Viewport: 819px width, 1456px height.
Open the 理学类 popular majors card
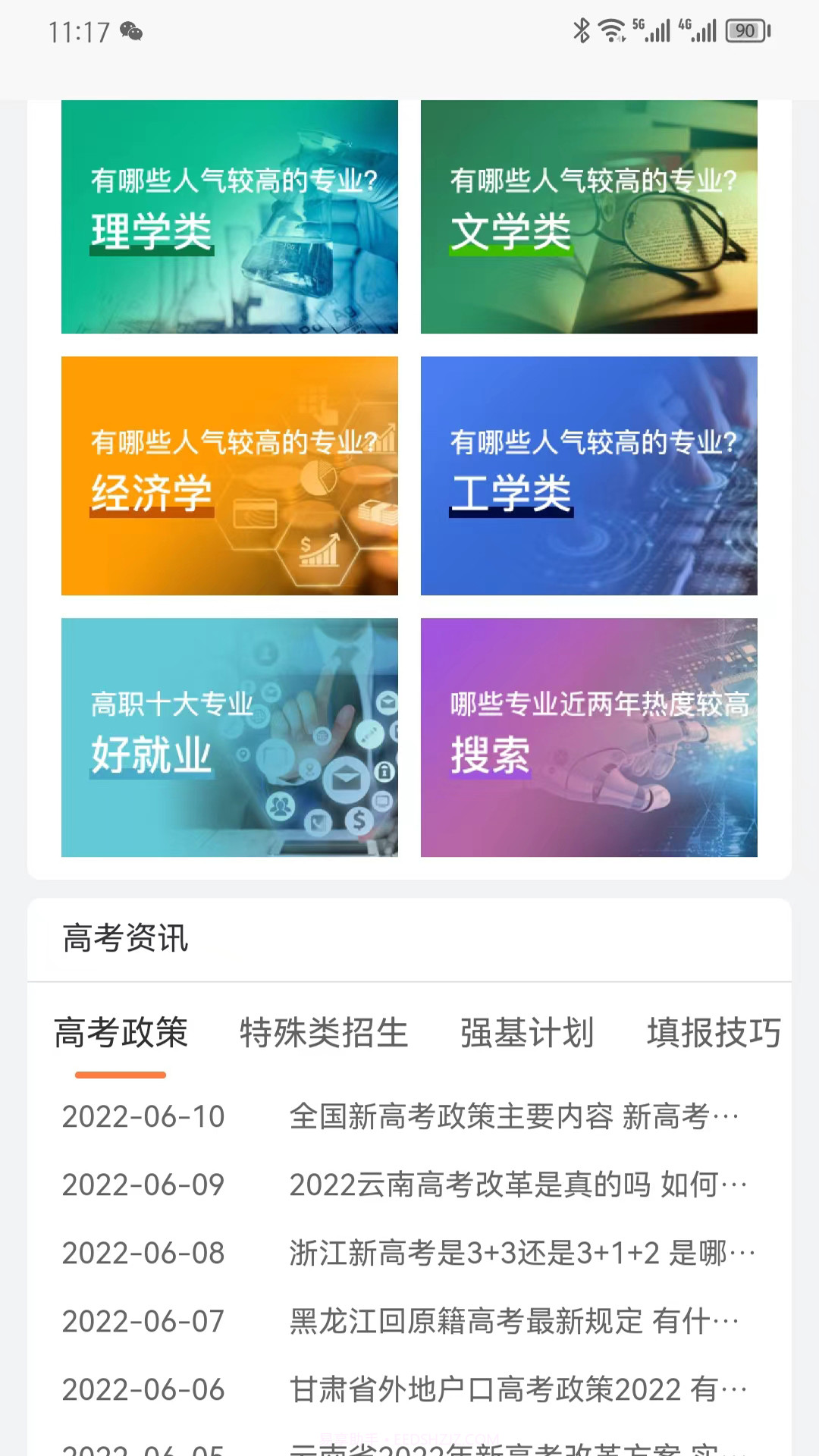[x=229, y=218]
